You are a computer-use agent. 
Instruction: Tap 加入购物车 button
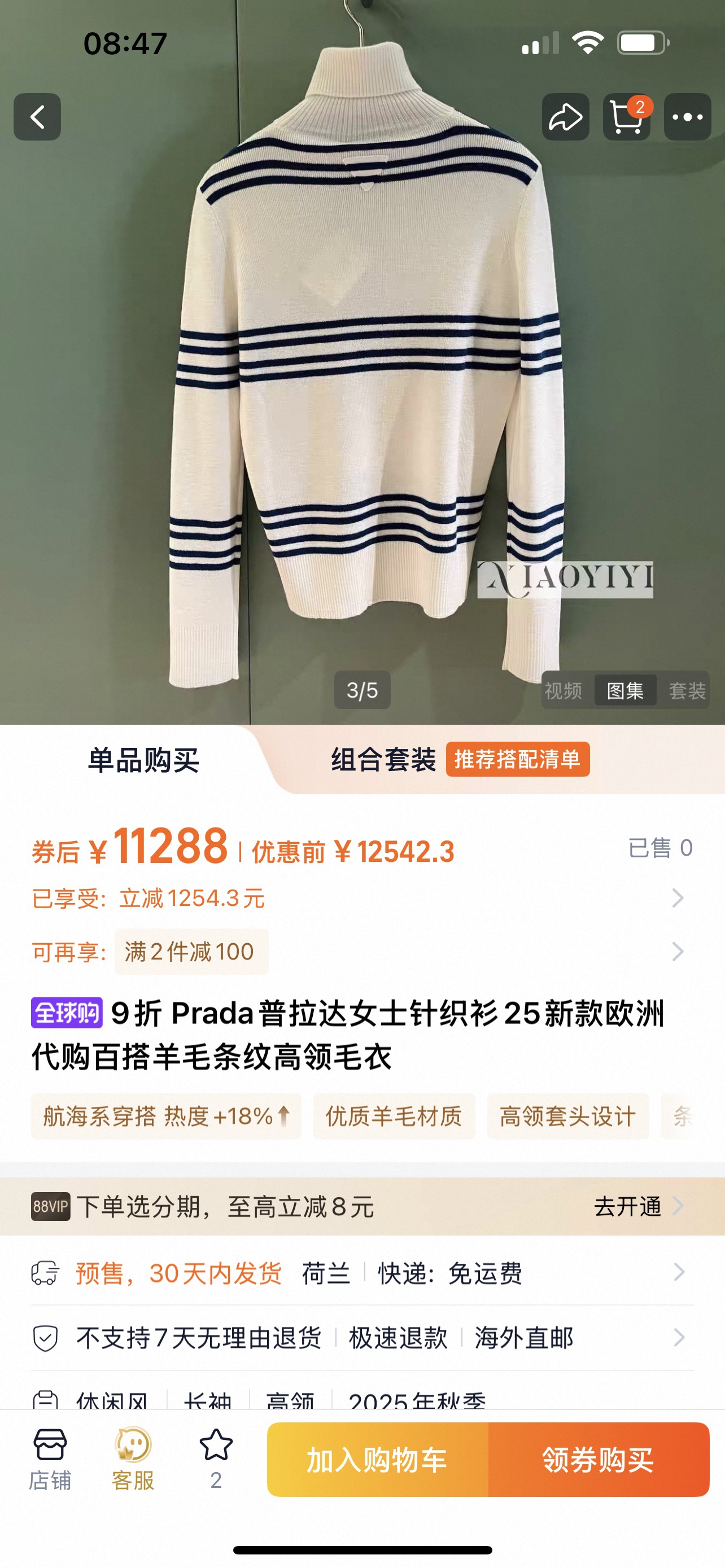pos(377,1460)
